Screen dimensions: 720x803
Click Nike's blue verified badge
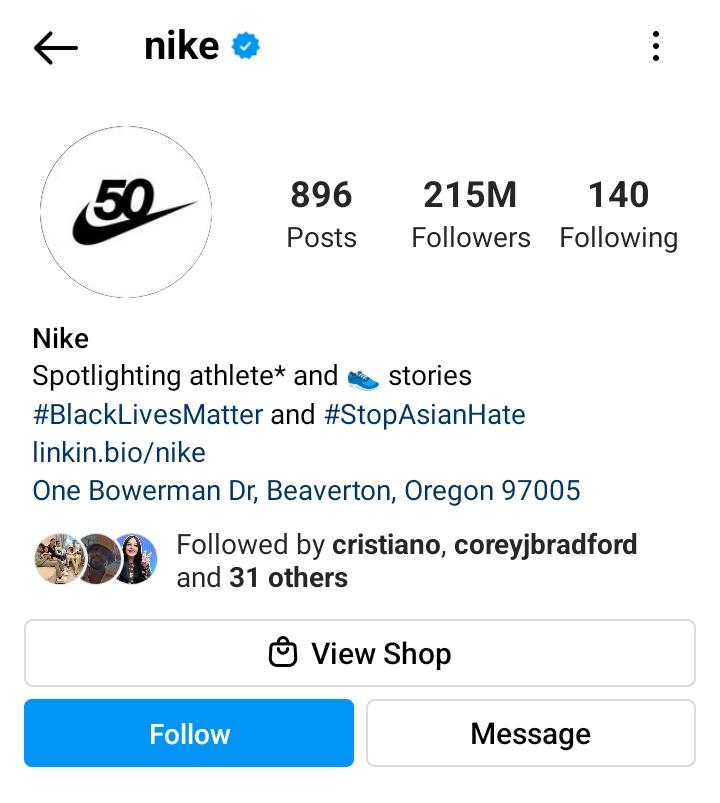point(243,44)
